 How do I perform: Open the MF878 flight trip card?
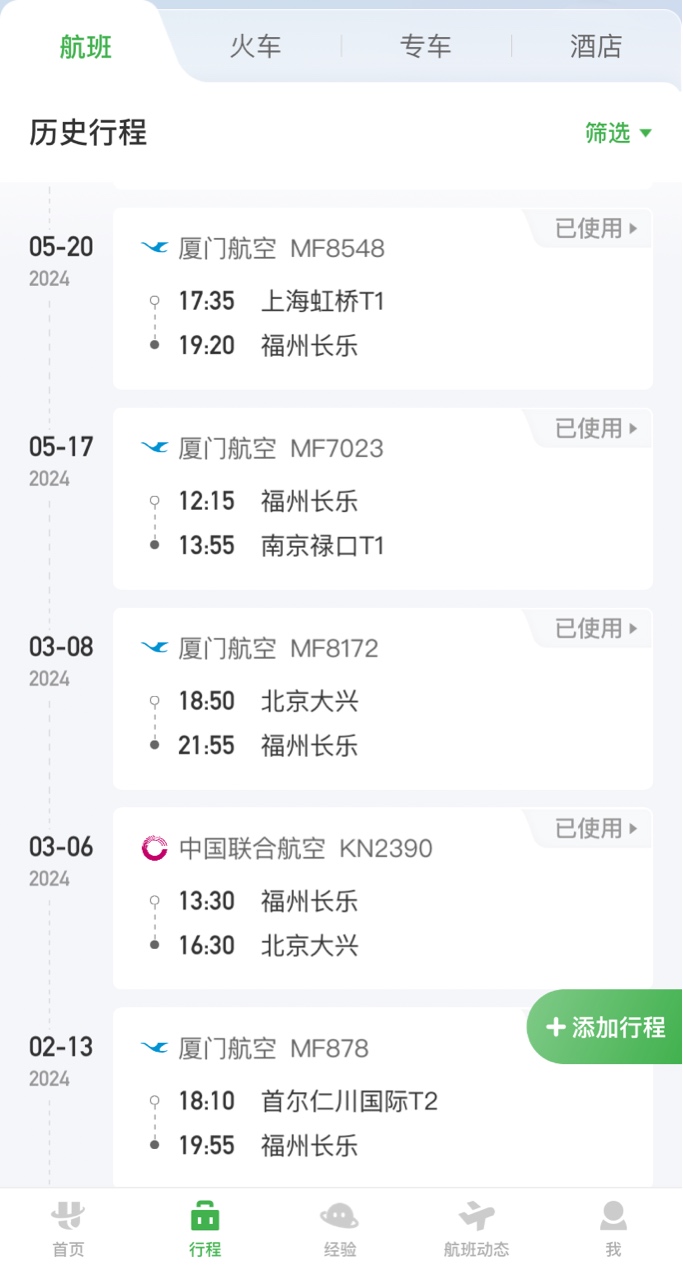[383, 1098]
